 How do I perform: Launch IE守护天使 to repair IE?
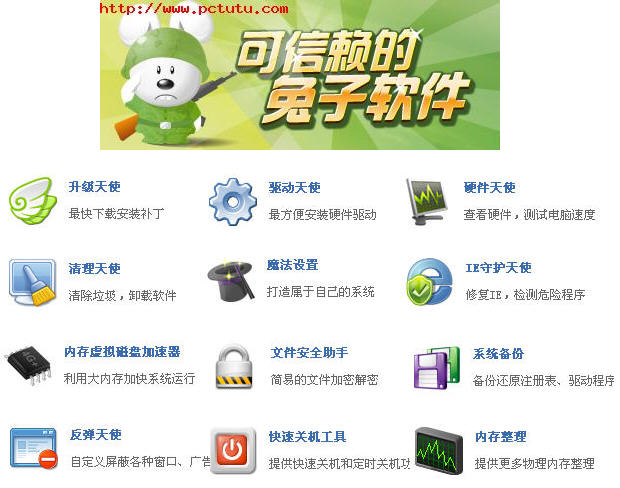point(498,268)
